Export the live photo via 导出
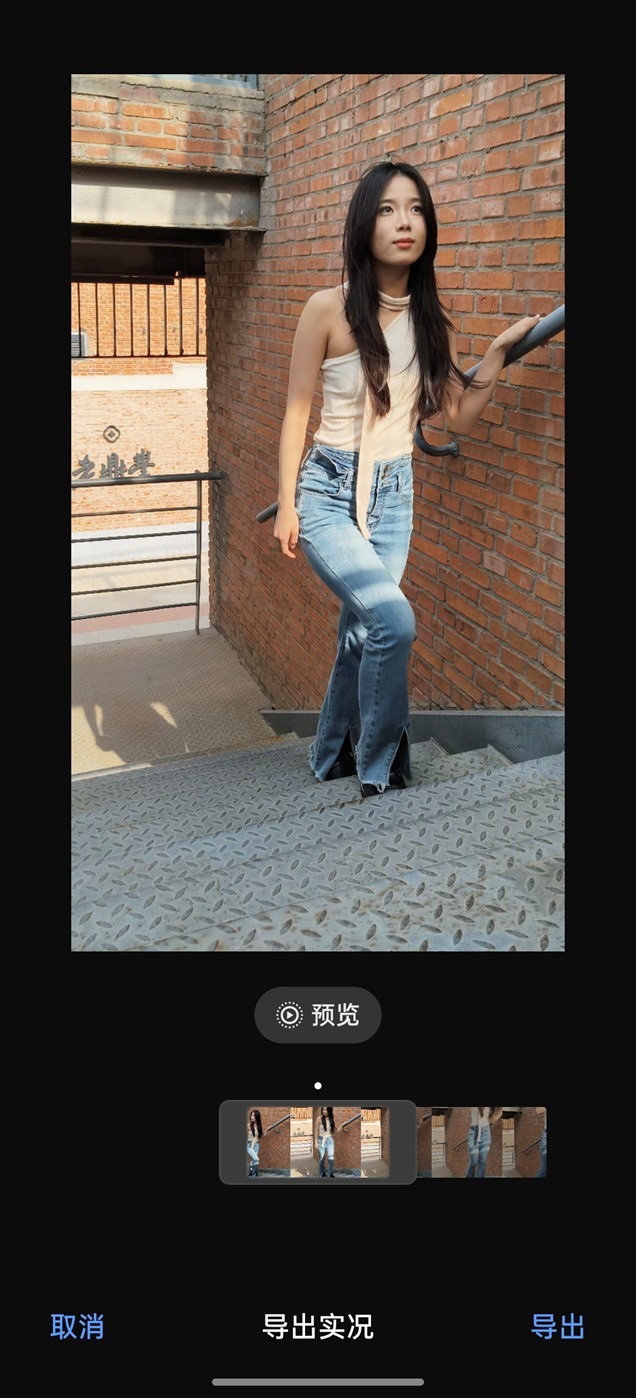The image size is (636, 1398). point(558,1327)
